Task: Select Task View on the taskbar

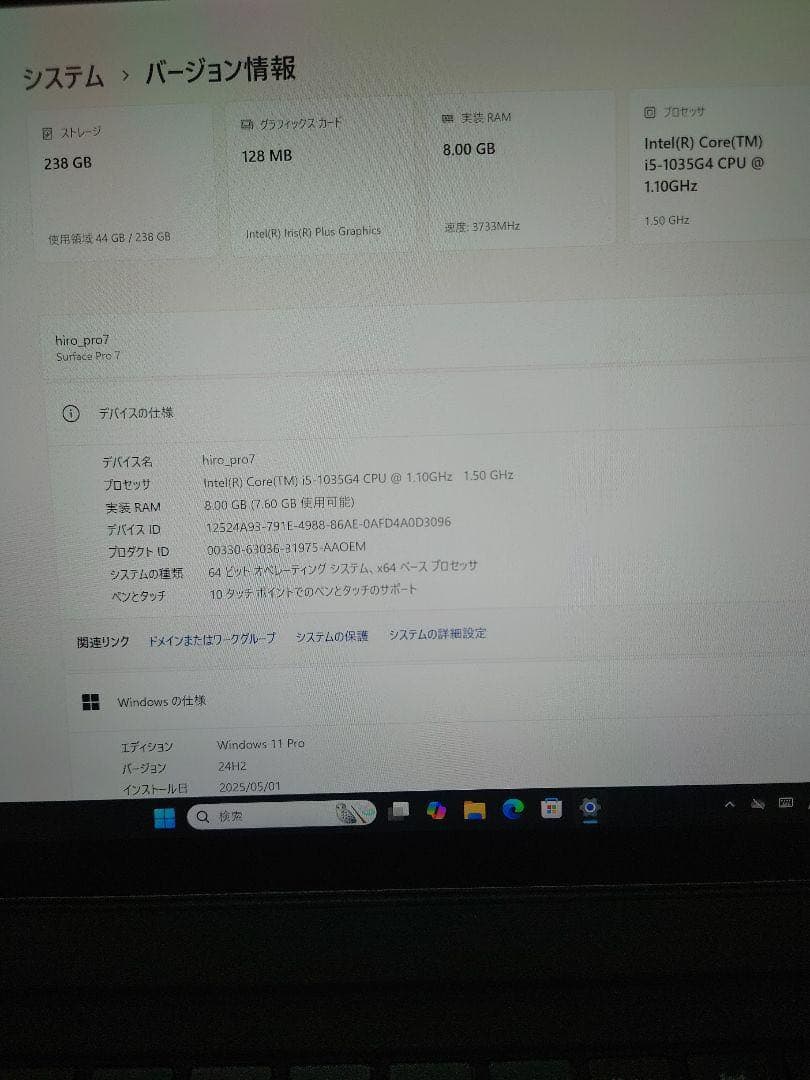Action: [x=397, y=812]
